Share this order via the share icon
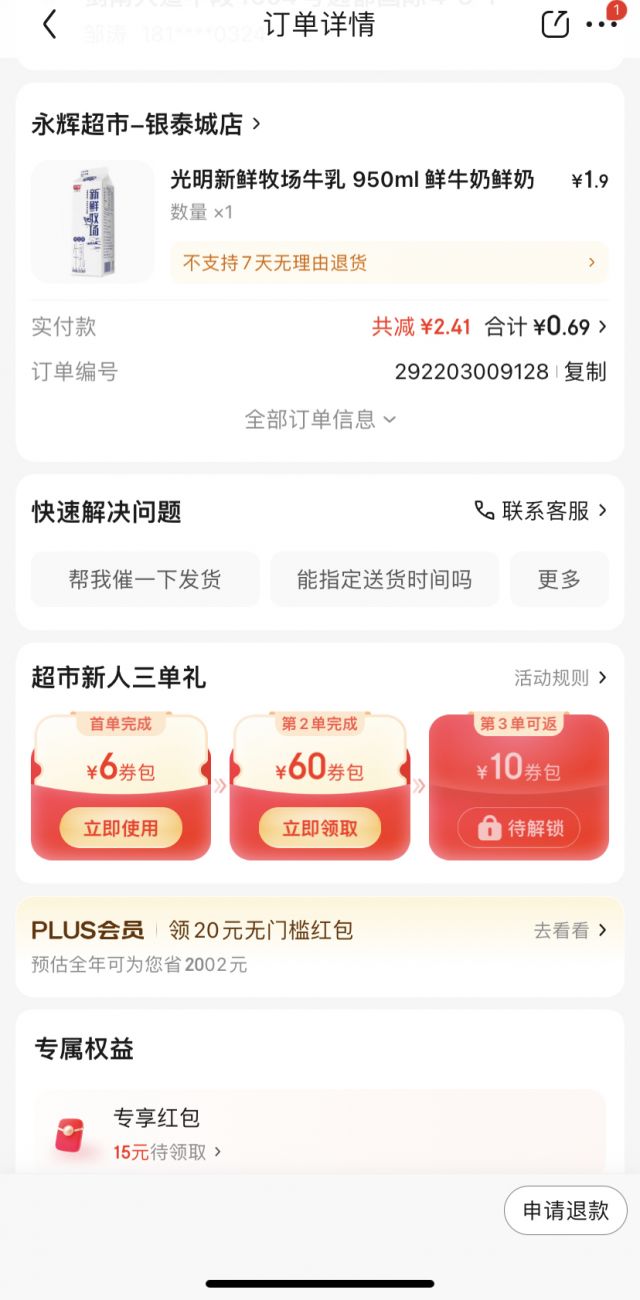640x1300 pixels. (x=555, y=25)
